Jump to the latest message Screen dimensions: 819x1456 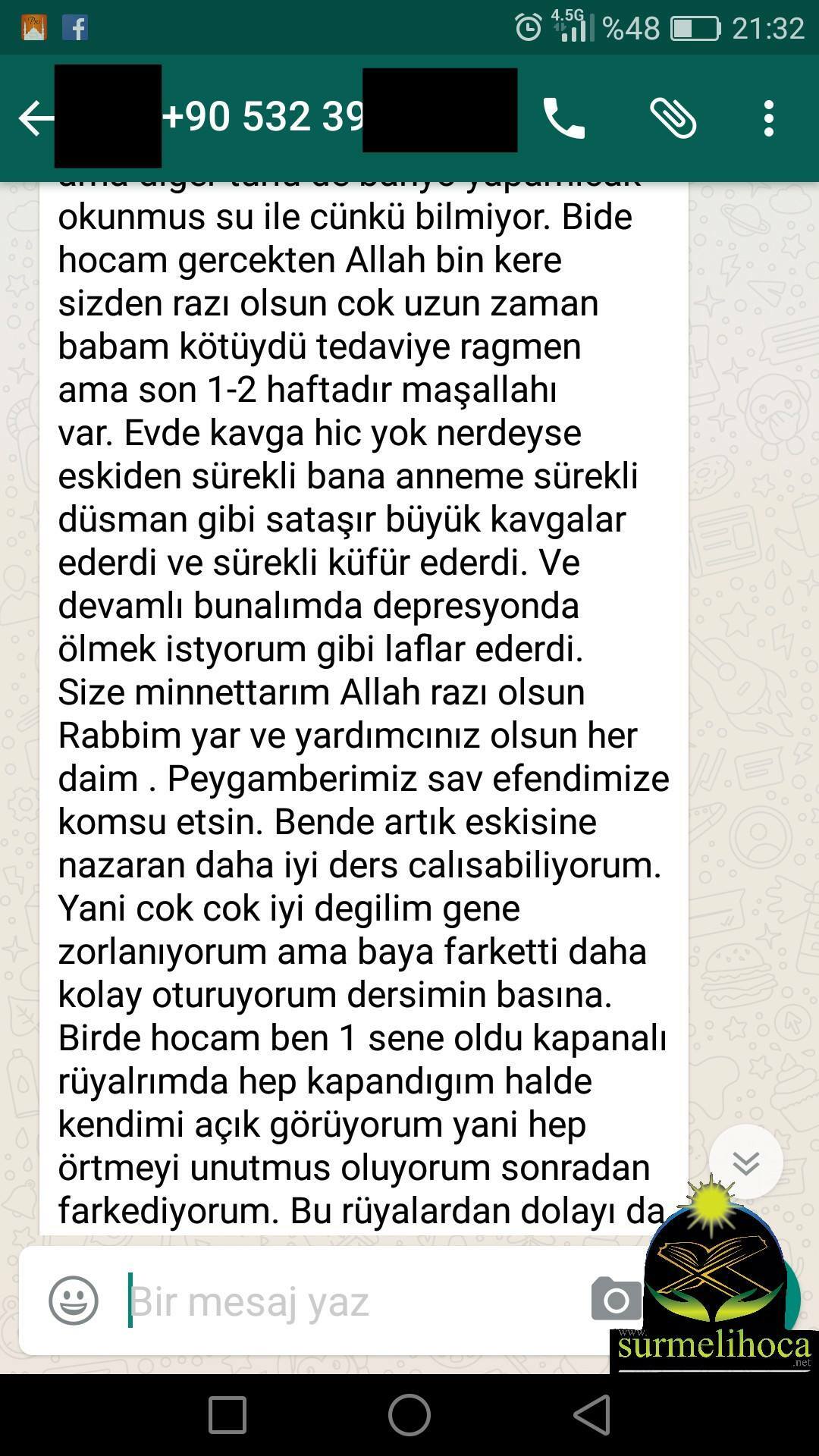(x=745, y=1162)
